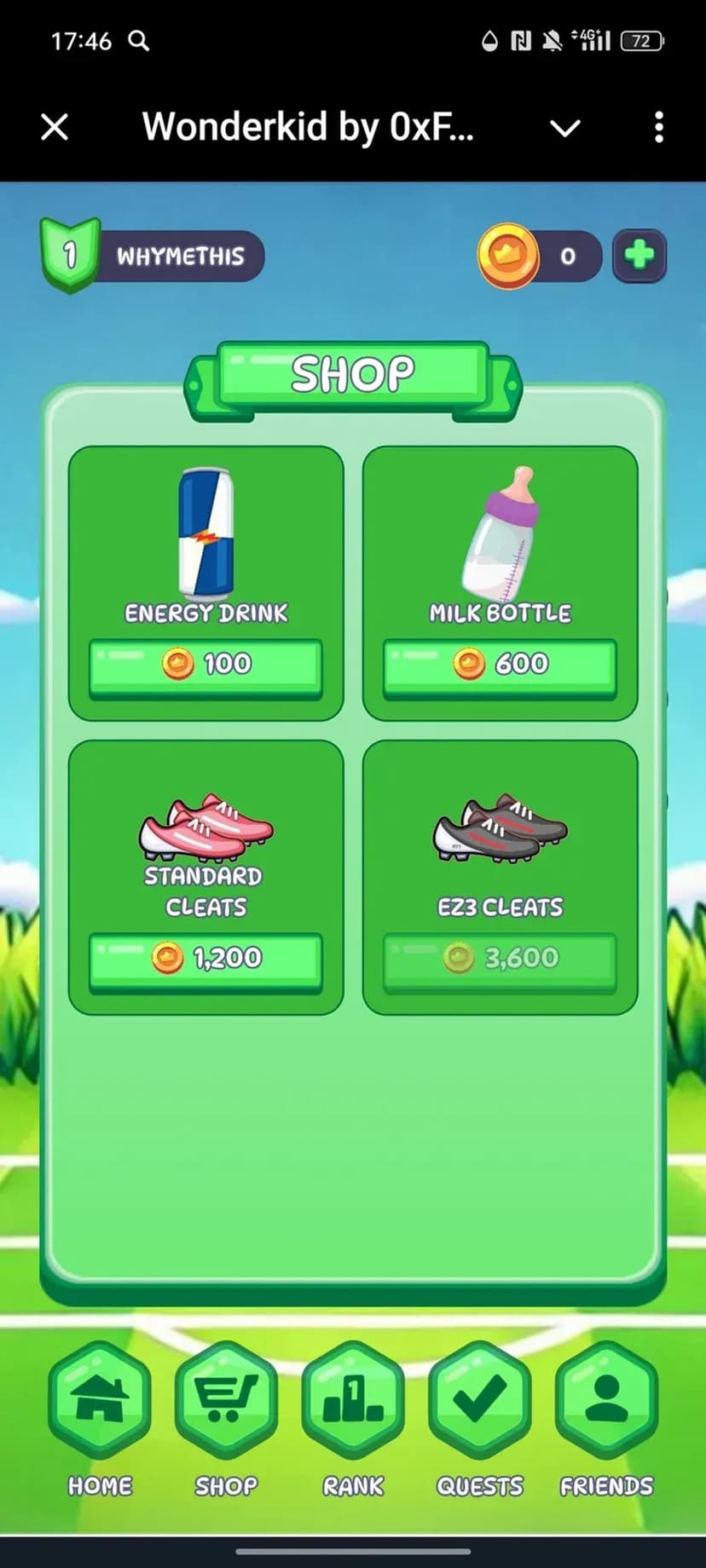Buy the Energy Drink for 100 coins
This screenshot has height=1568, width=706.
coord(205,665)
